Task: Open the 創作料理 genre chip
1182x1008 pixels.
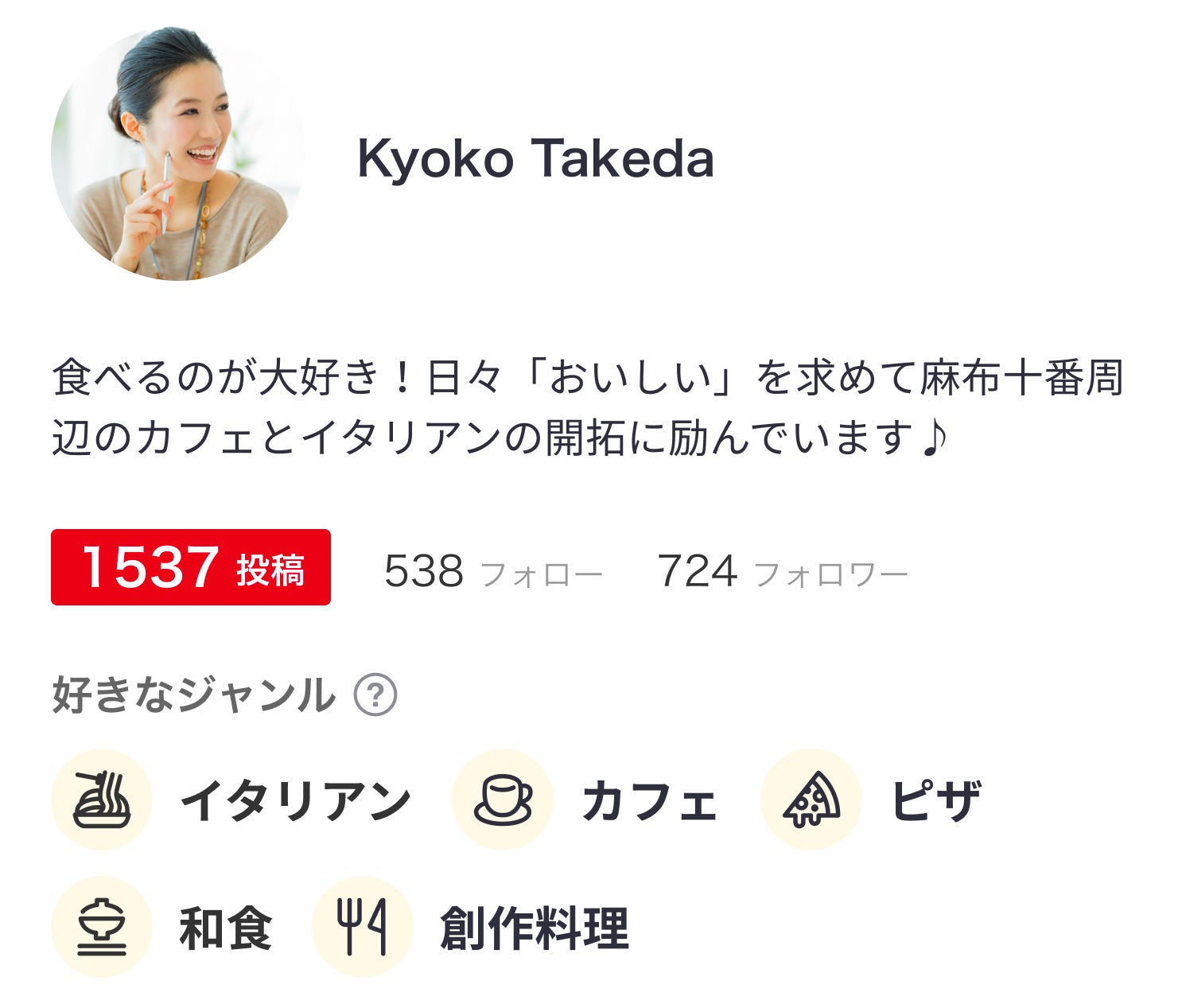Action: click(471, 927)
